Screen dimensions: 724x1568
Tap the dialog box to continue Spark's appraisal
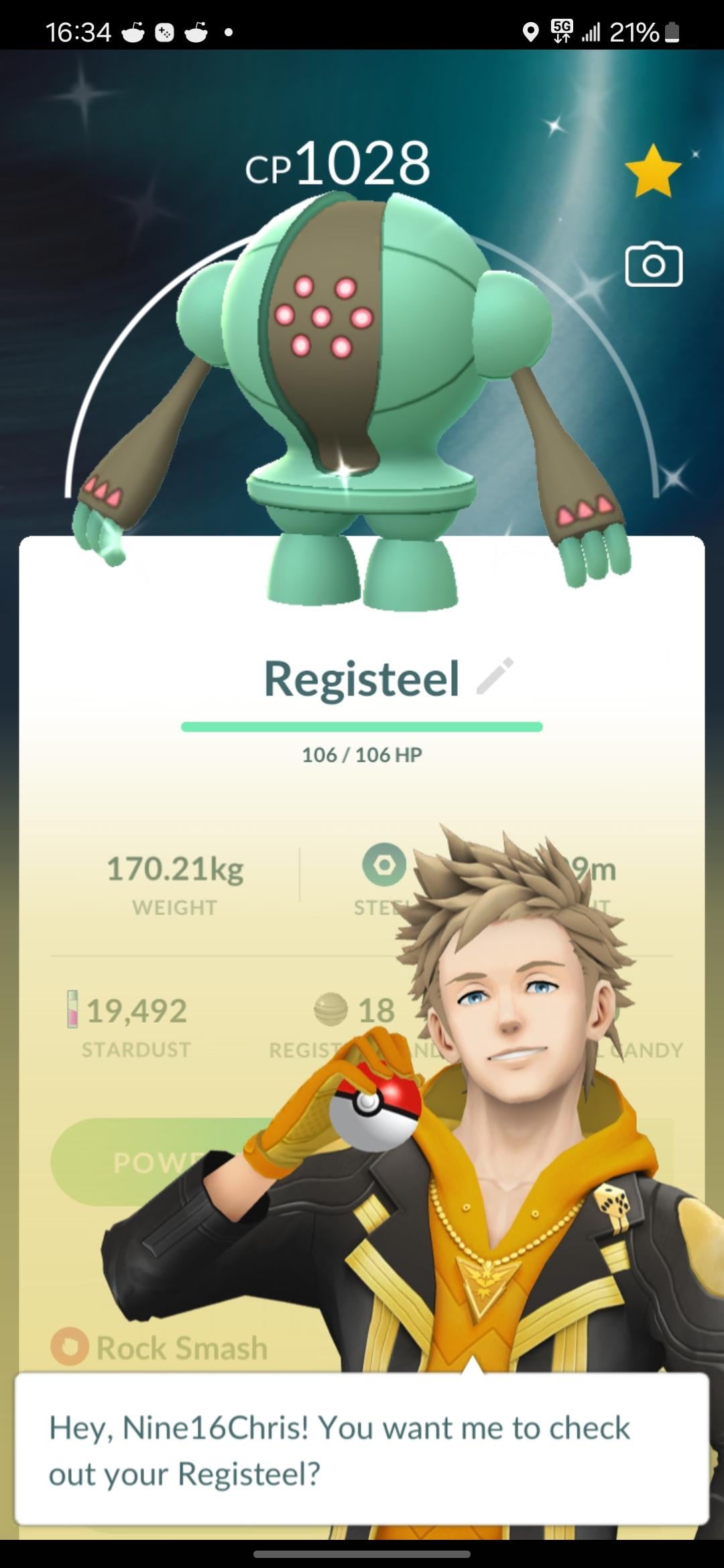(x=362, y=1449)
